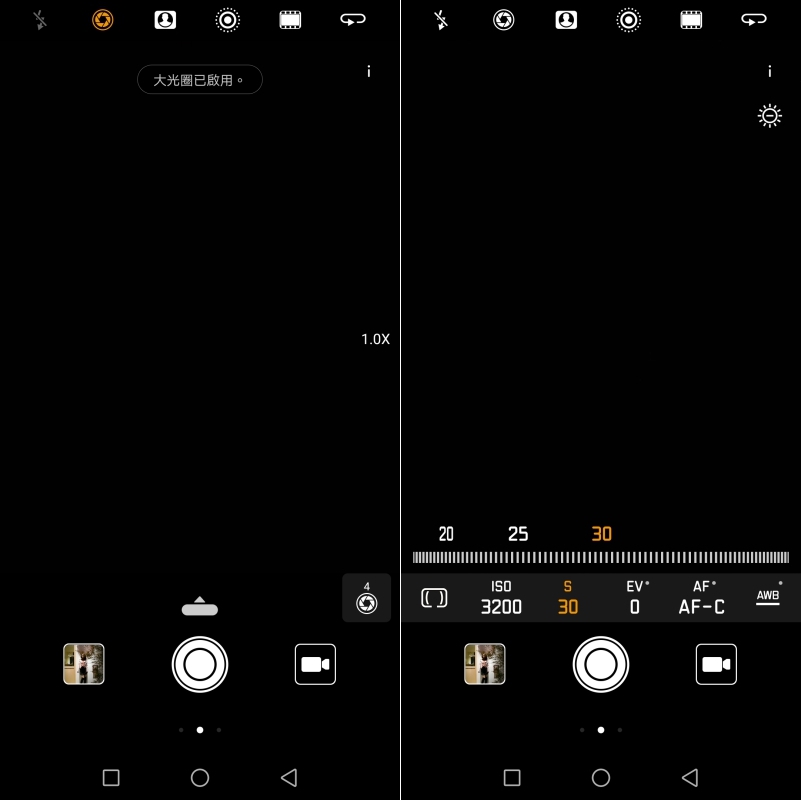Open the metering mode bracket icon

(x=434, y=598)
